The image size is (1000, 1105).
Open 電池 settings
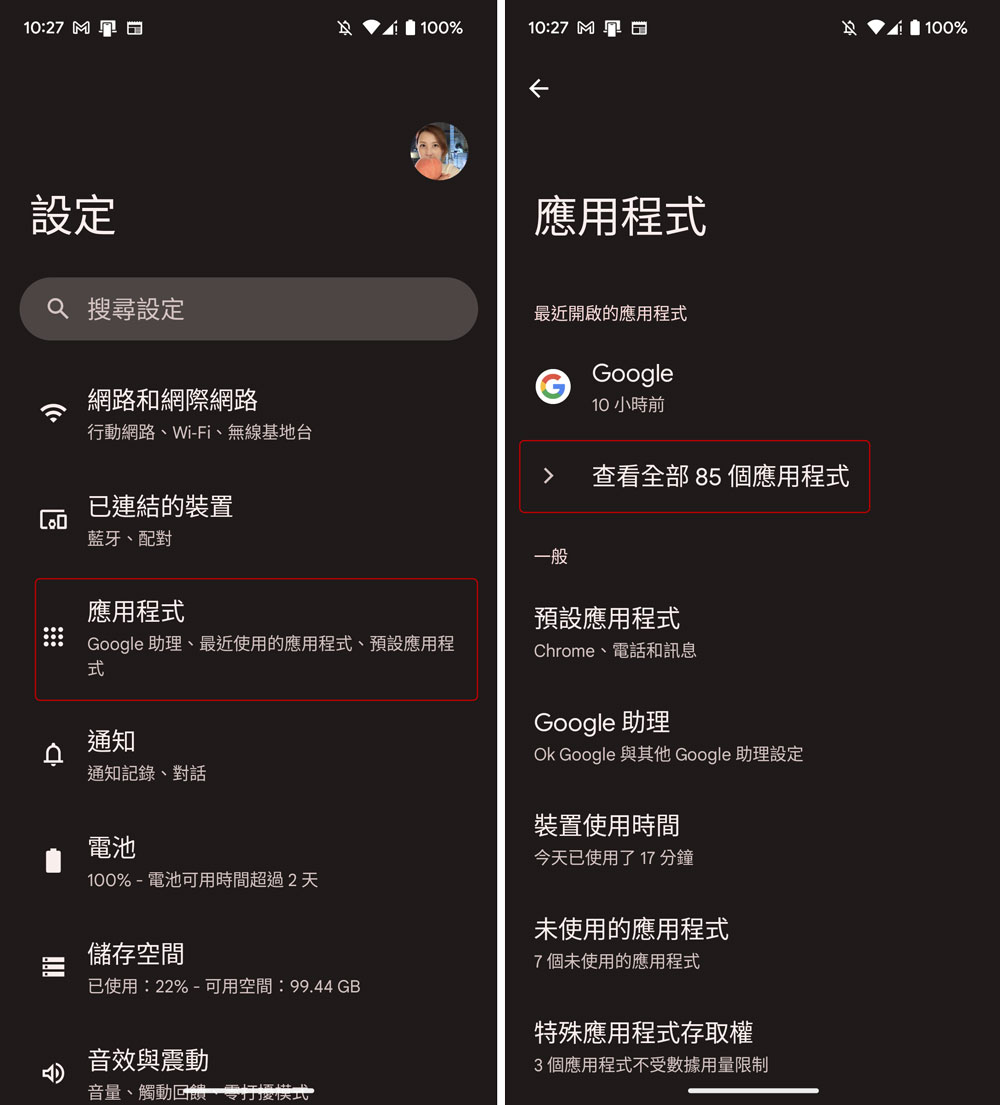(248, 861)
